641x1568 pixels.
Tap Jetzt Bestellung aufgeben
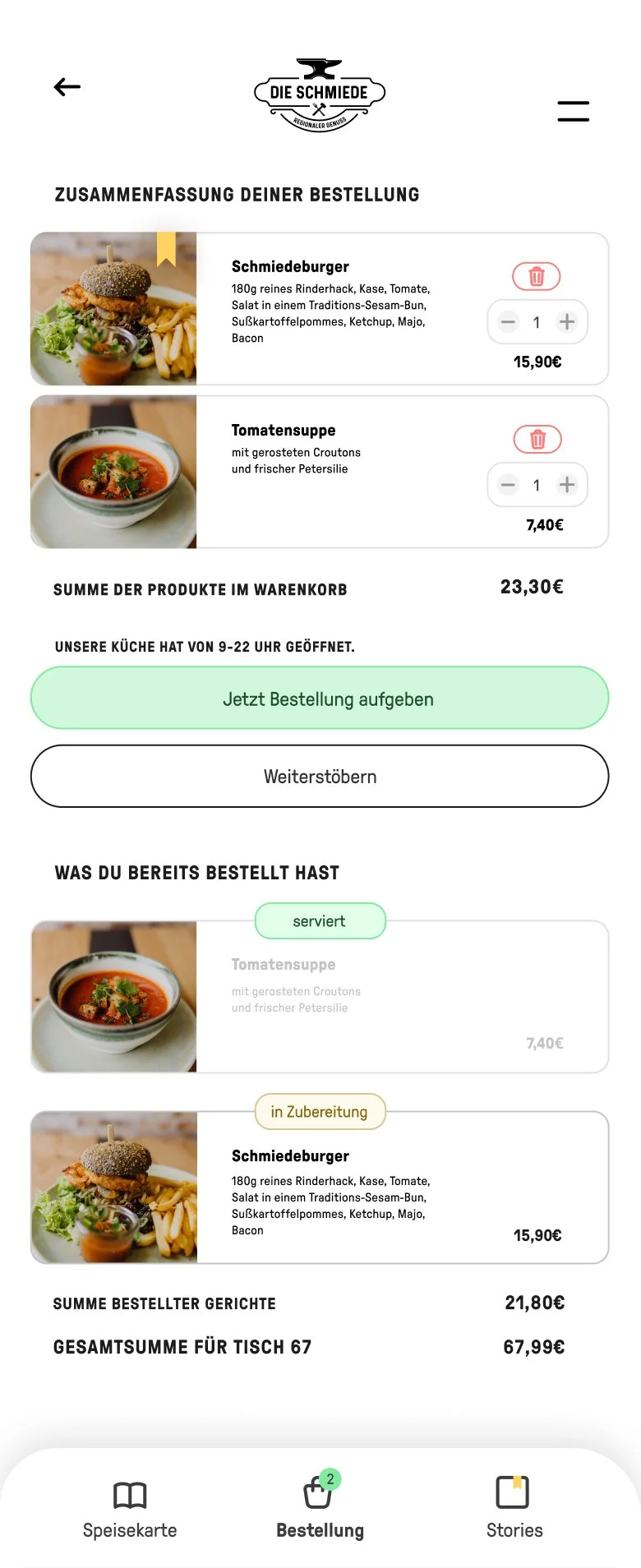point(320,698)
